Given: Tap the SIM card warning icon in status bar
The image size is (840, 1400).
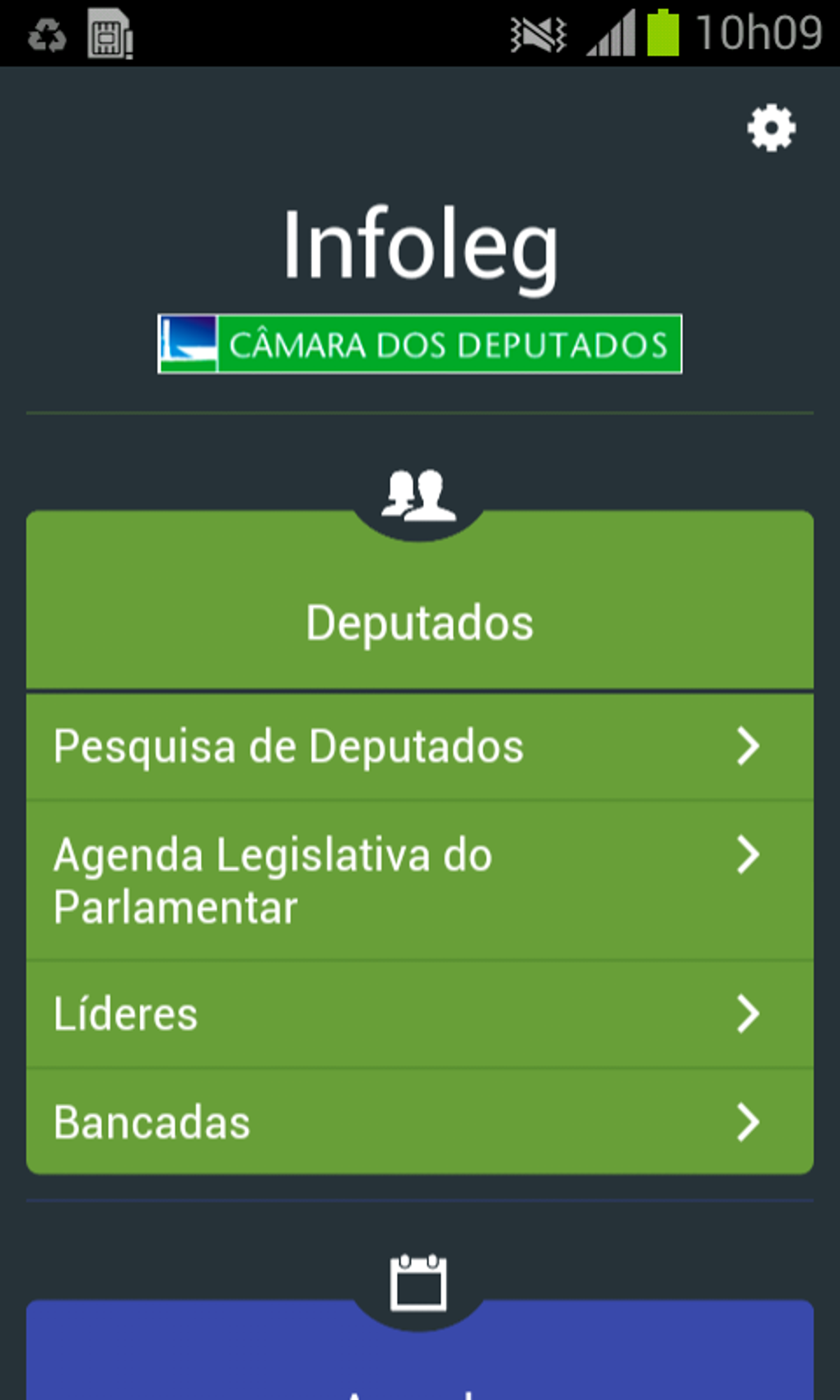Looking at the screenshot, I should point(108,33).
